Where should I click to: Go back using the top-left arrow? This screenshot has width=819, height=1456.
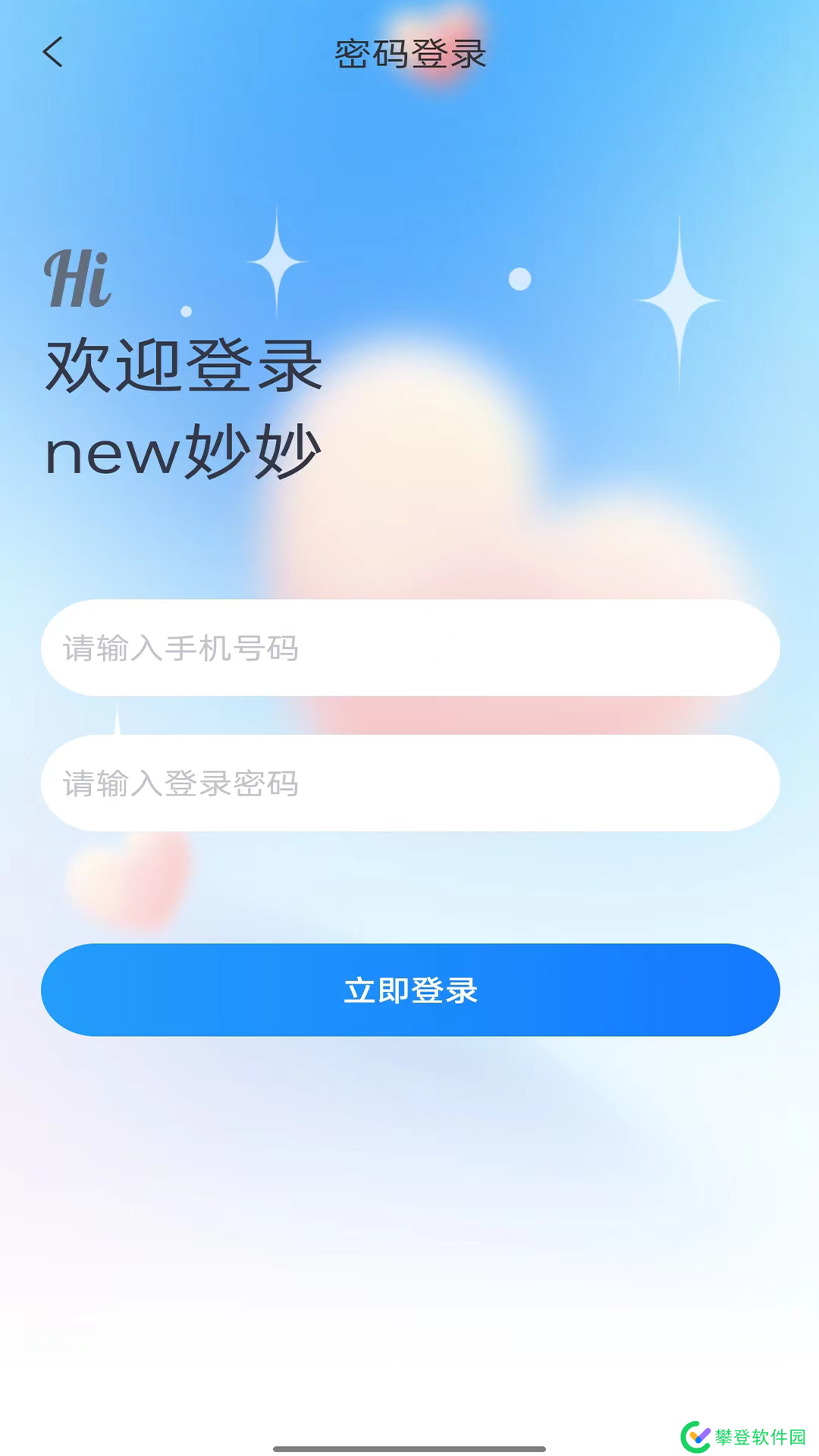(53, 52)
